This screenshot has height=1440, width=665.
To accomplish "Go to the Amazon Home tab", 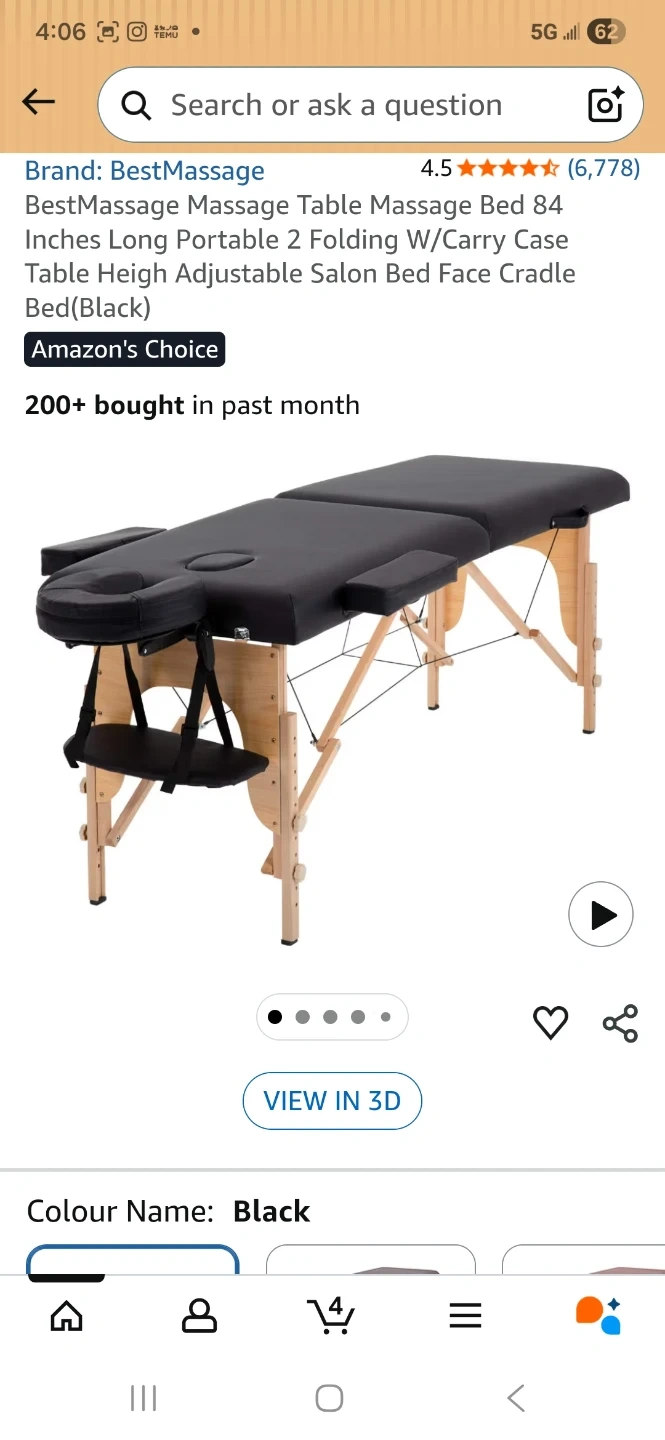I will coord(67,1316).
